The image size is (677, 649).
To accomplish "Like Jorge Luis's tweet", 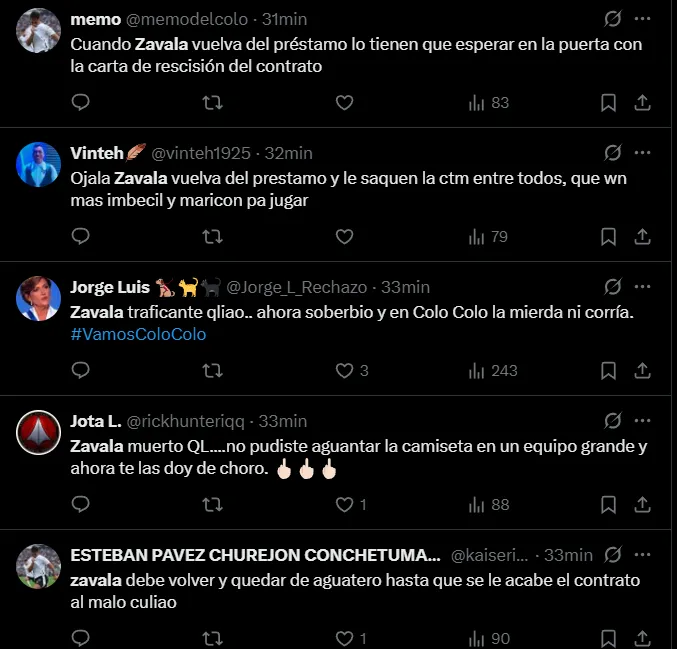I will coord(344,371).
